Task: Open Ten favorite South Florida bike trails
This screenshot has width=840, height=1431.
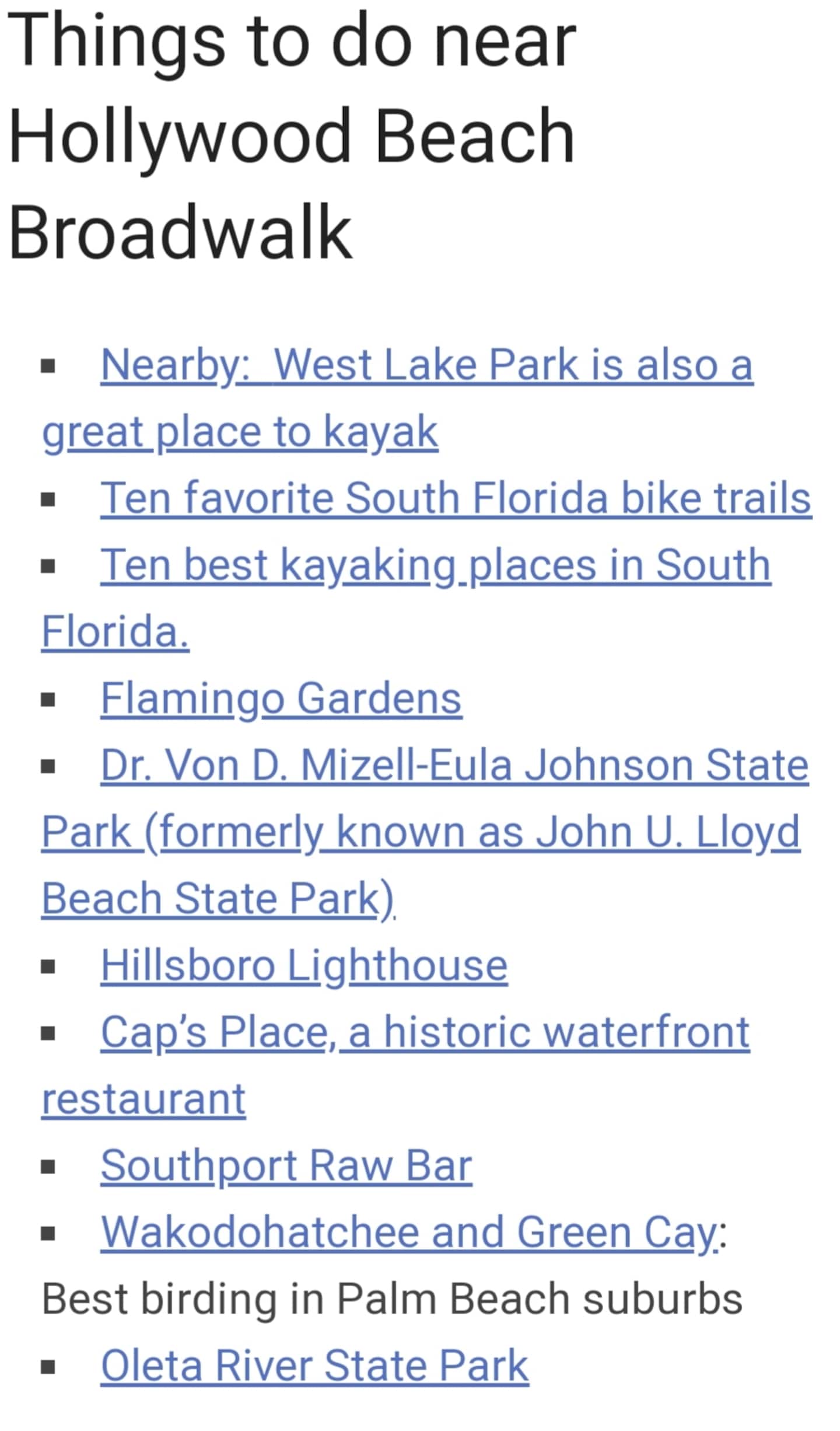Action: pyautogui.click(x=456, y=498)
